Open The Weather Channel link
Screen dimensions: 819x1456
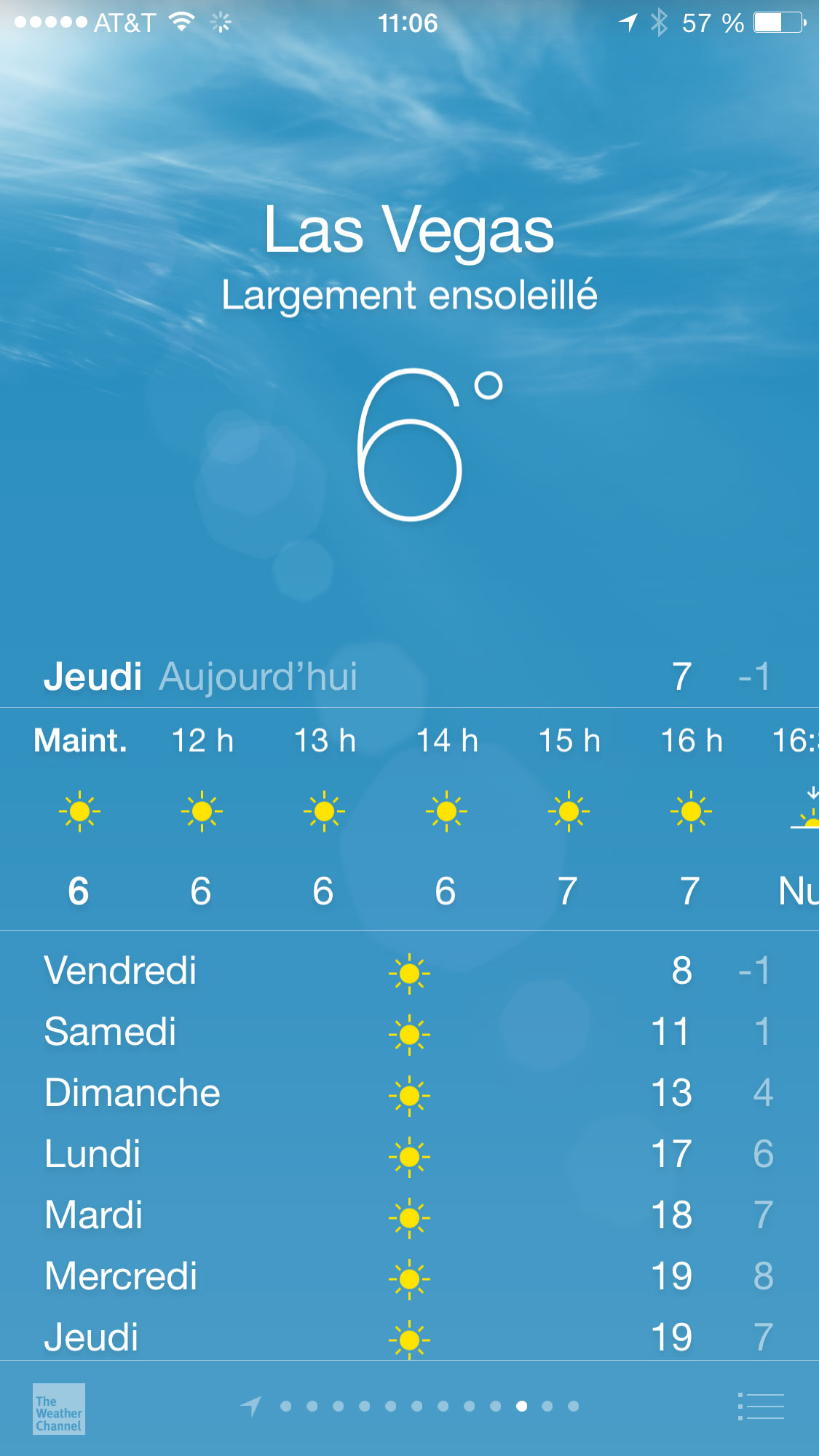tap(59, 1409)
